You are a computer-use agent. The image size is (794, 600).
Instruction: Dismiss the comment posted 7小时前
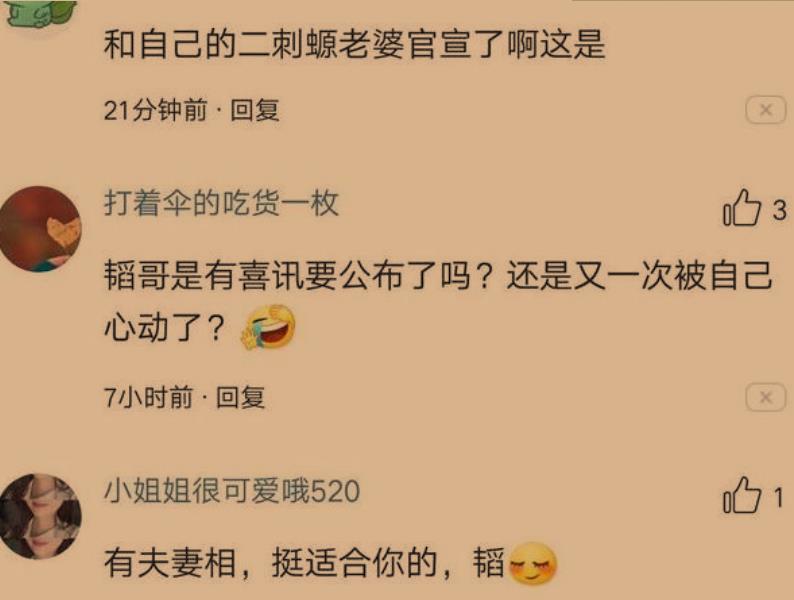(765, 398)
